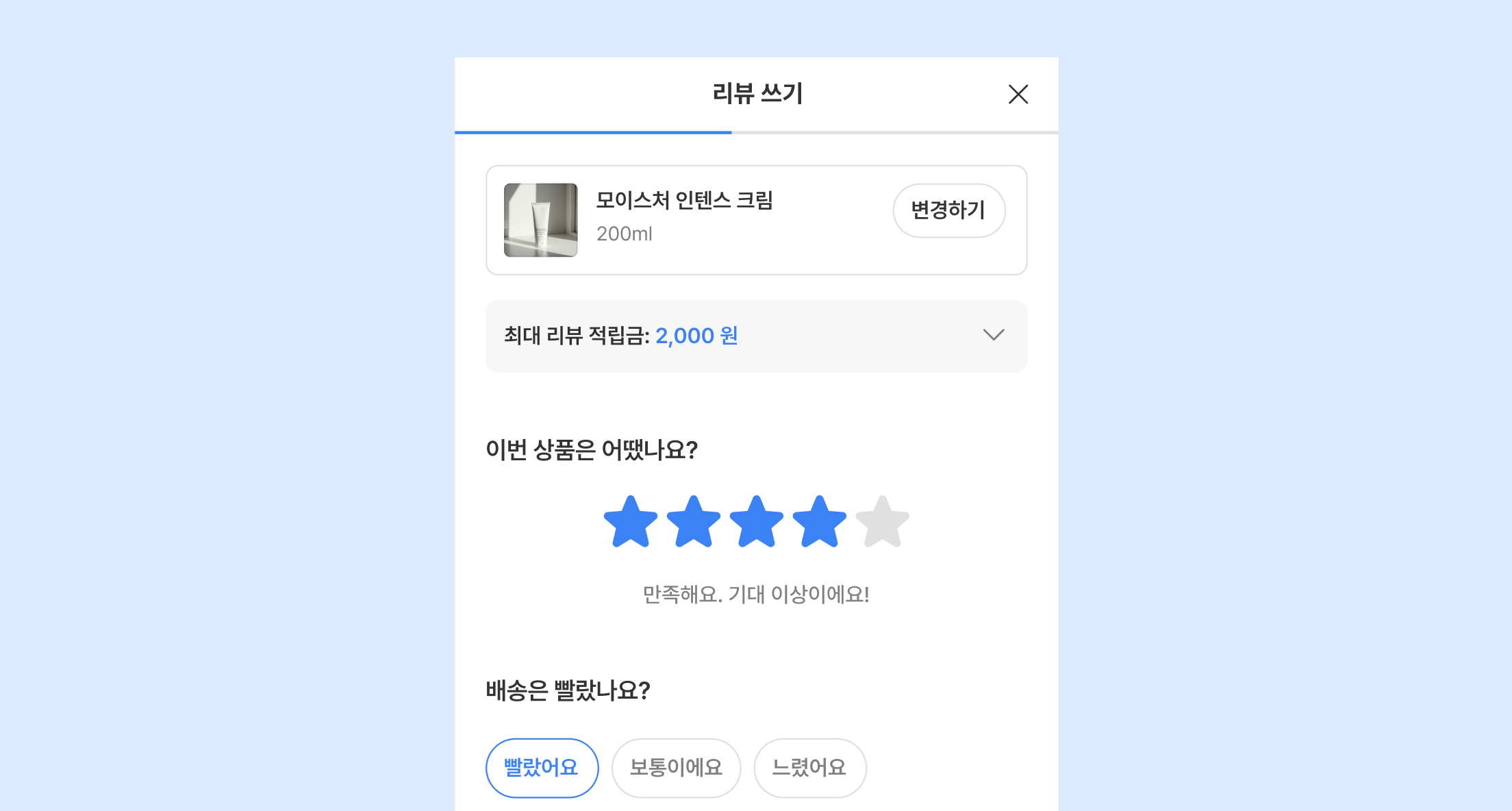
Task: Select 빨랐어요 for delivery speed
Action: pos(542,767)
